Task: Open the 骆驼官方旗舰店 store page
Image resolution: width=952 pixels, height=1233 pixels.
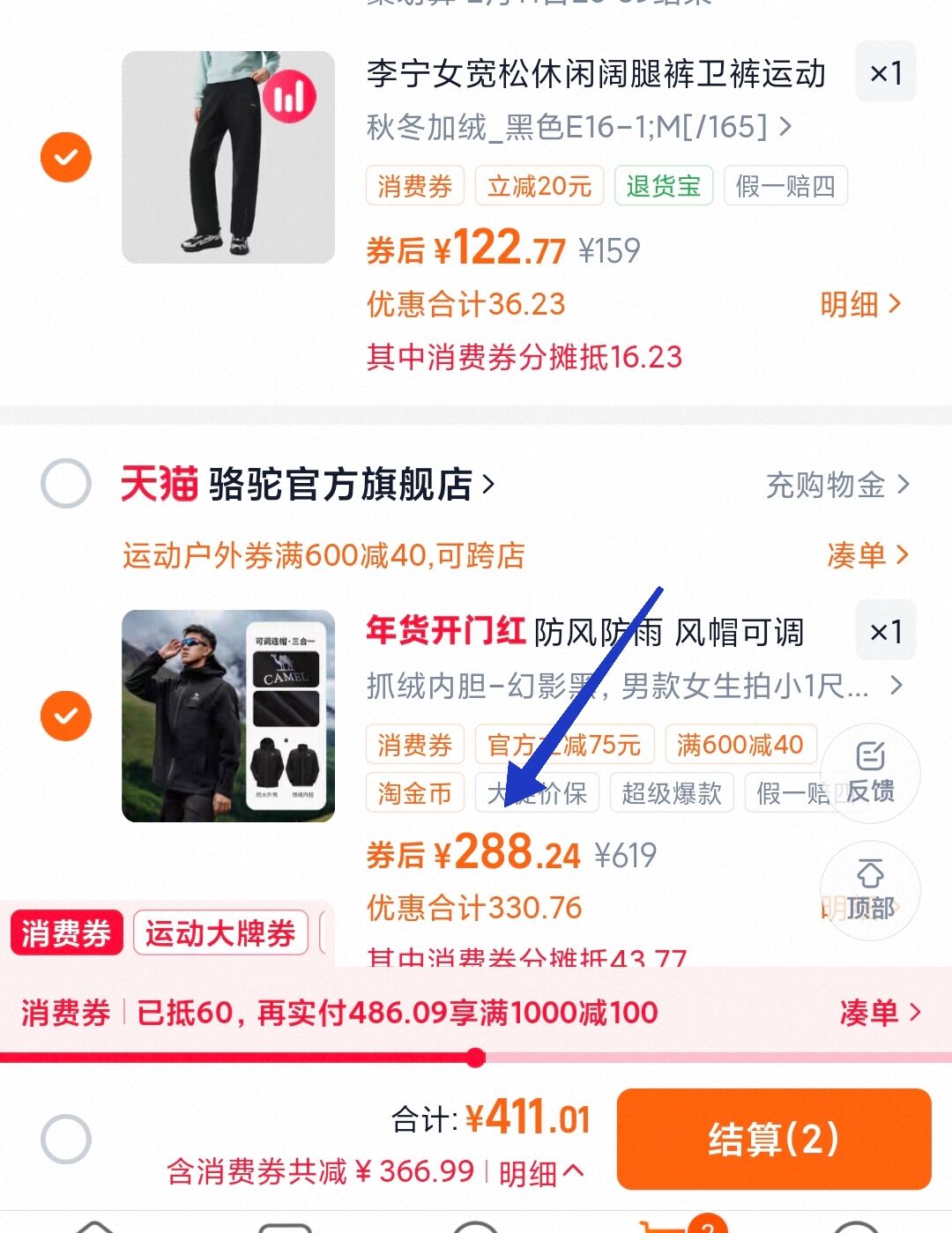Action: click(351, 484)
